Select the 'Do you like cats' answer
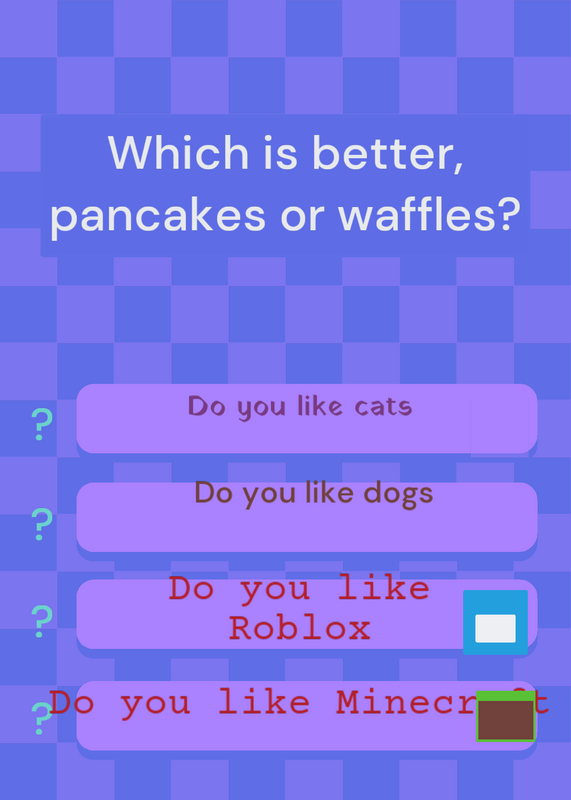This screenshot has width=571, height=800. [x=307, y=418]
